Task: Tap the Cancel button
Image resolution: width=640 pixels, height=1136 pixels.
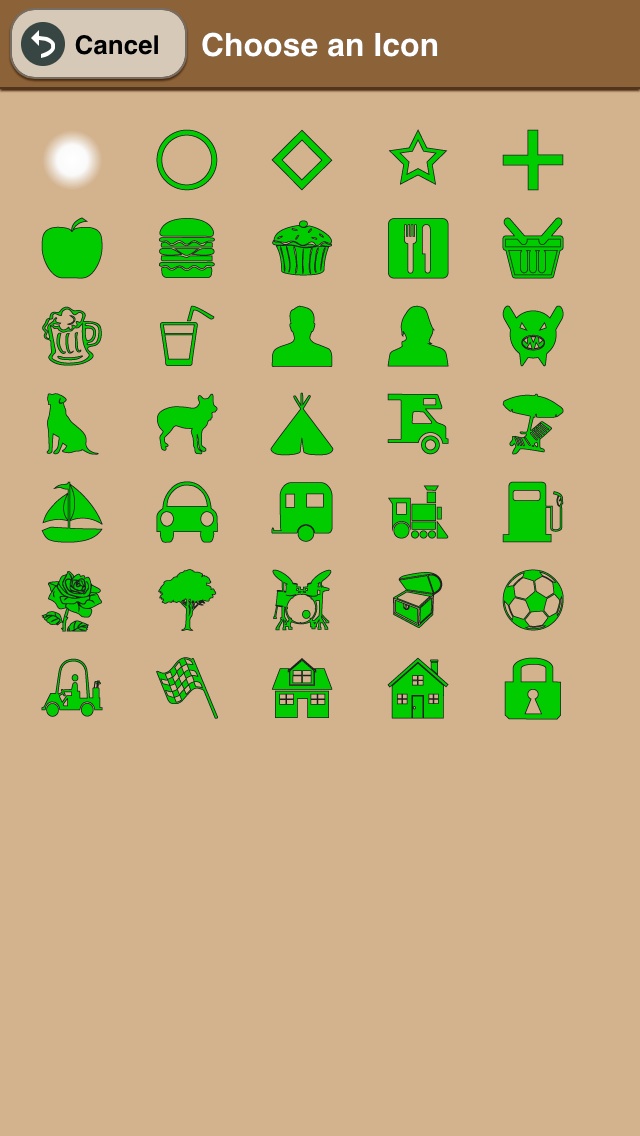Action: (x=99, y=44)
